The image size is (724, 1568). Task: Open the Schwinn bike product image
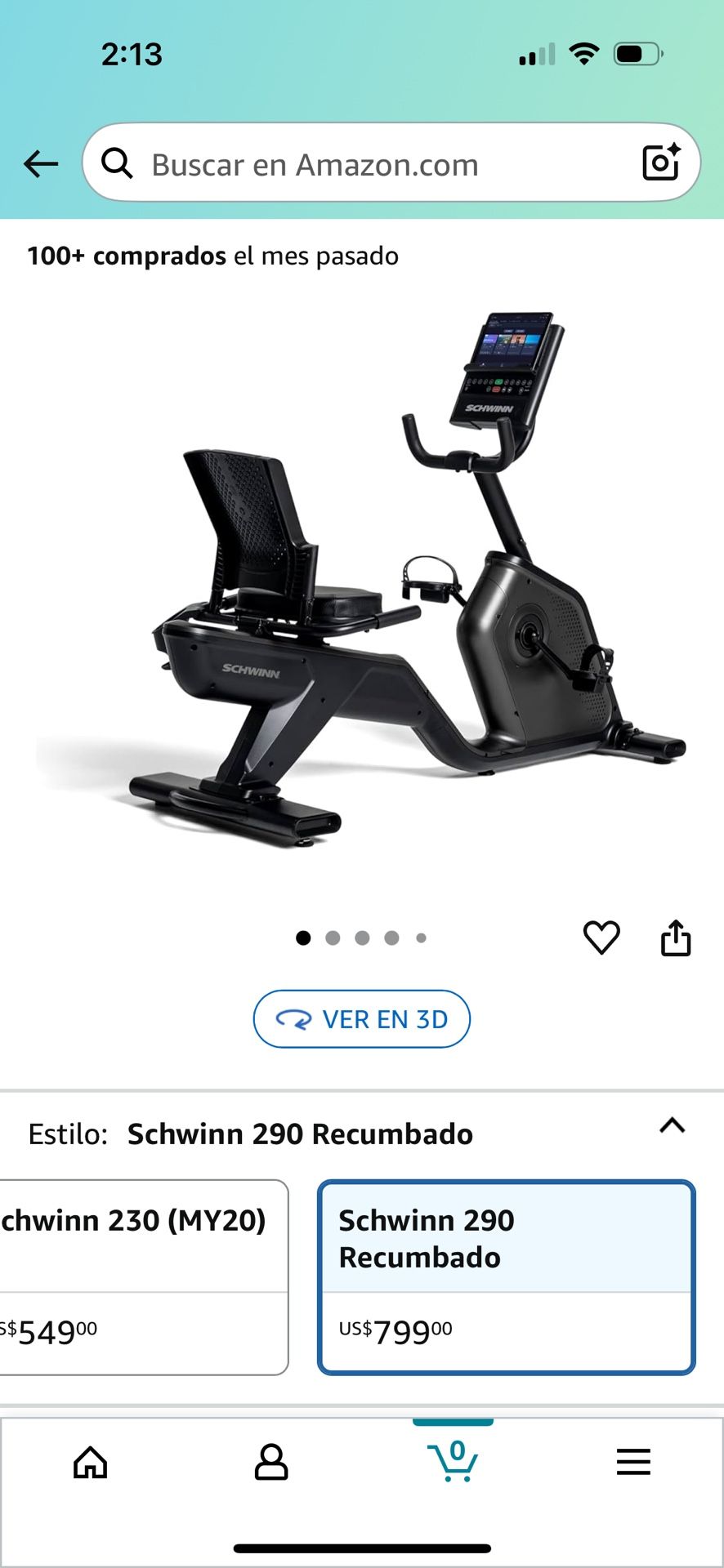(x=361, y=580)
